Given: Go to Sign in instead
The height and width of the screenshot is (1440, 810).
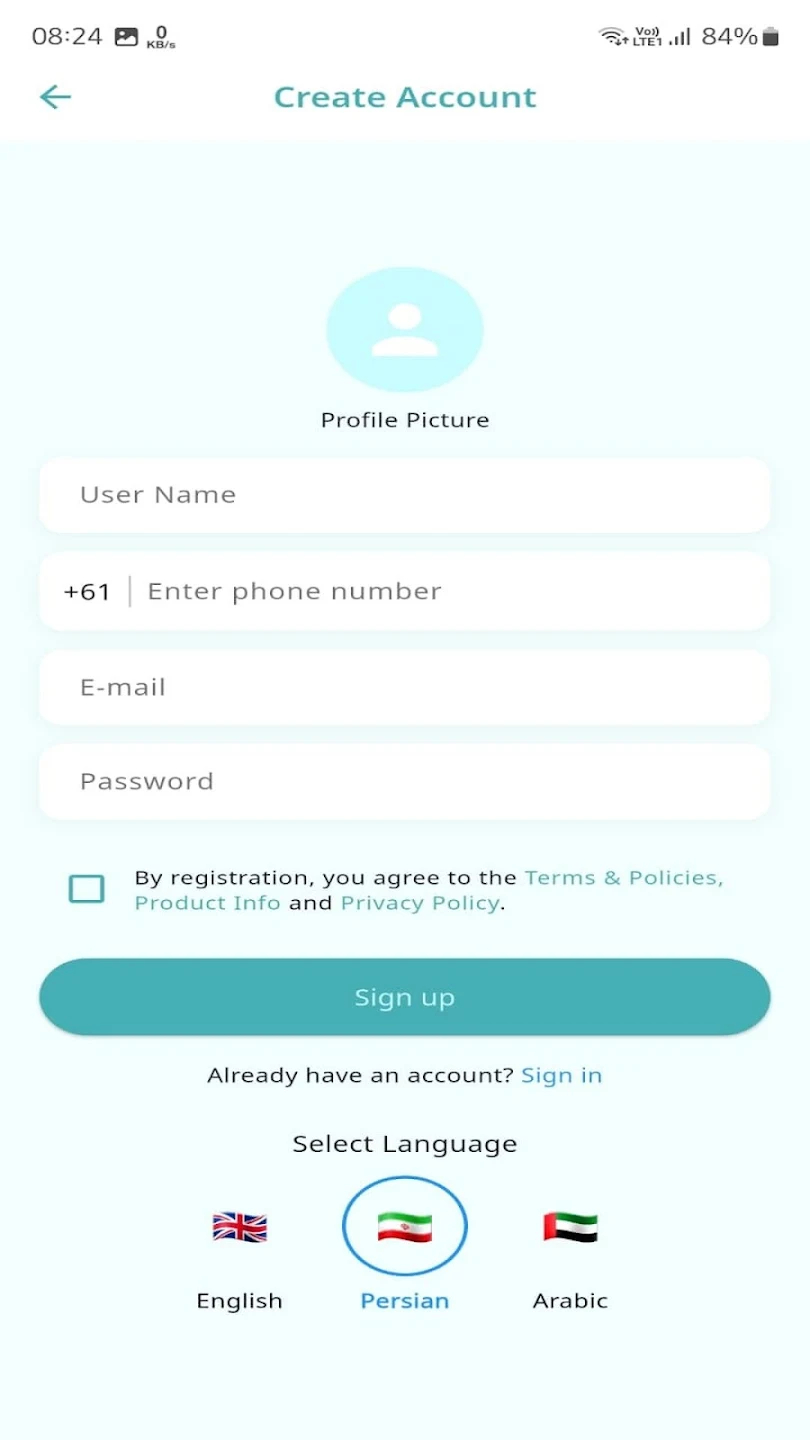Looking at the screenshot, I should click(x=561, y=1076).
